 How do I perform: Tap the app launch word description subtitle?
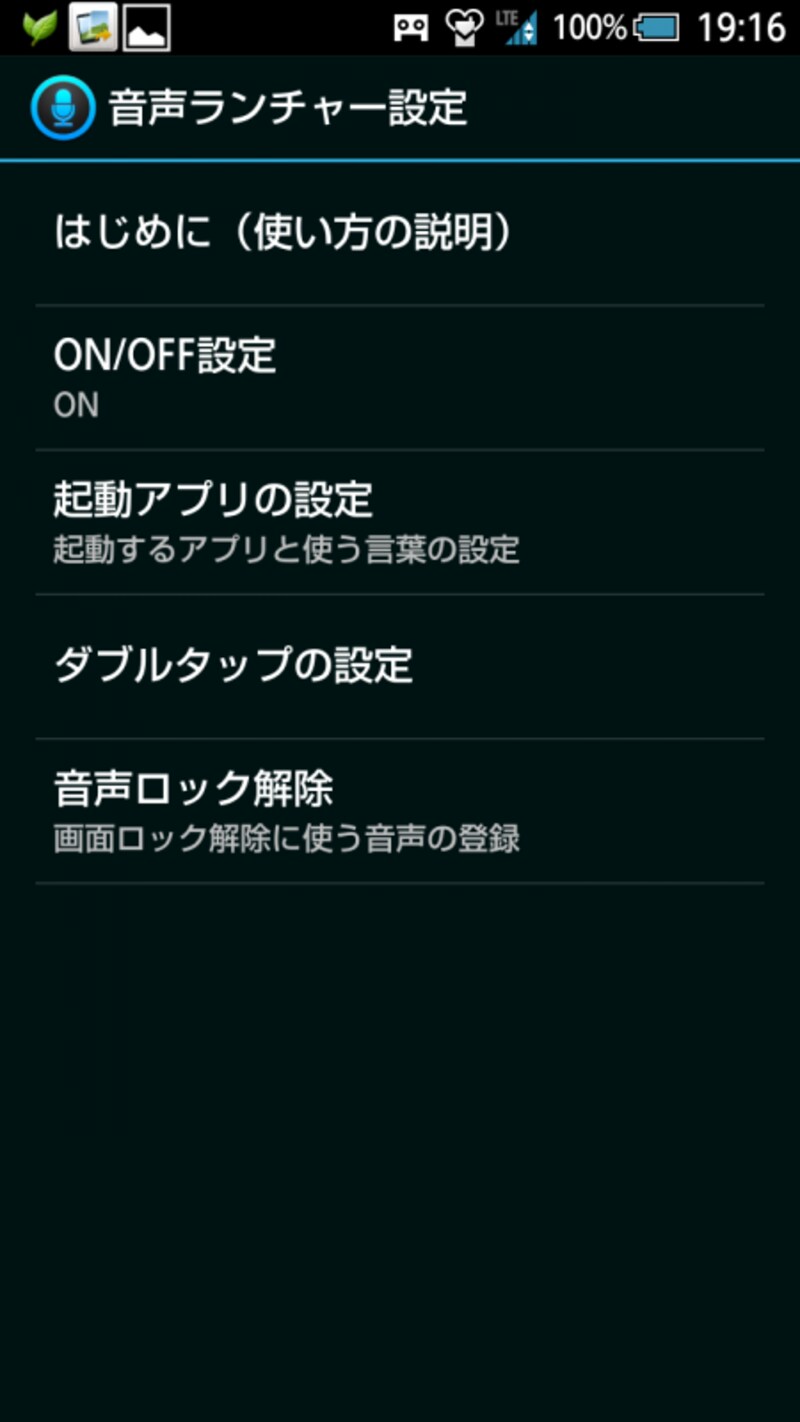(x=285, y=551)
